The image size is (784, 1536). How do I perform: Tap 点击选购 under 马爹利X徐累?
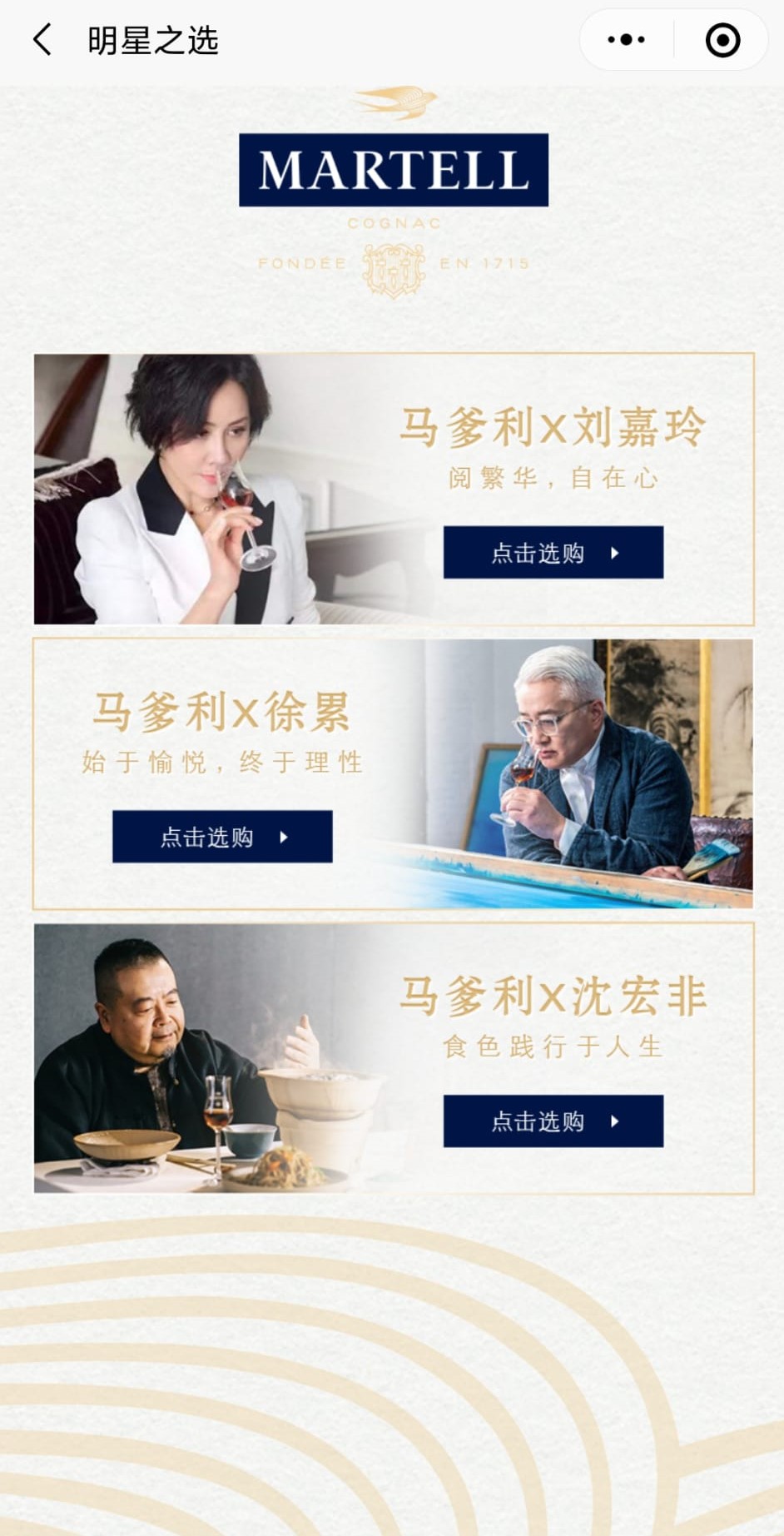(222, 837)
